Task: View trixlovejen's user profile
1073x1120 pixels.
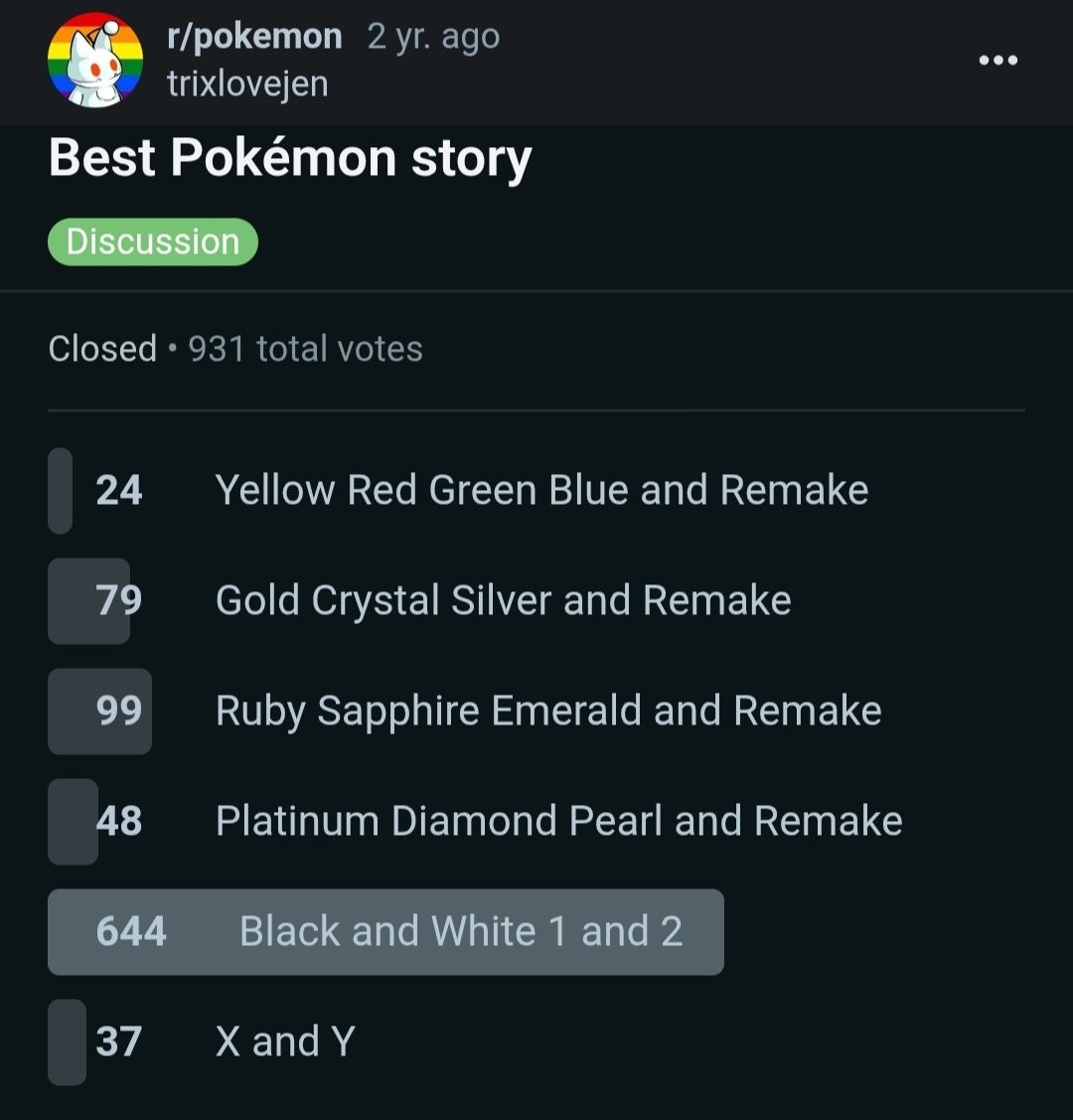Action: [x=247, y=84]
